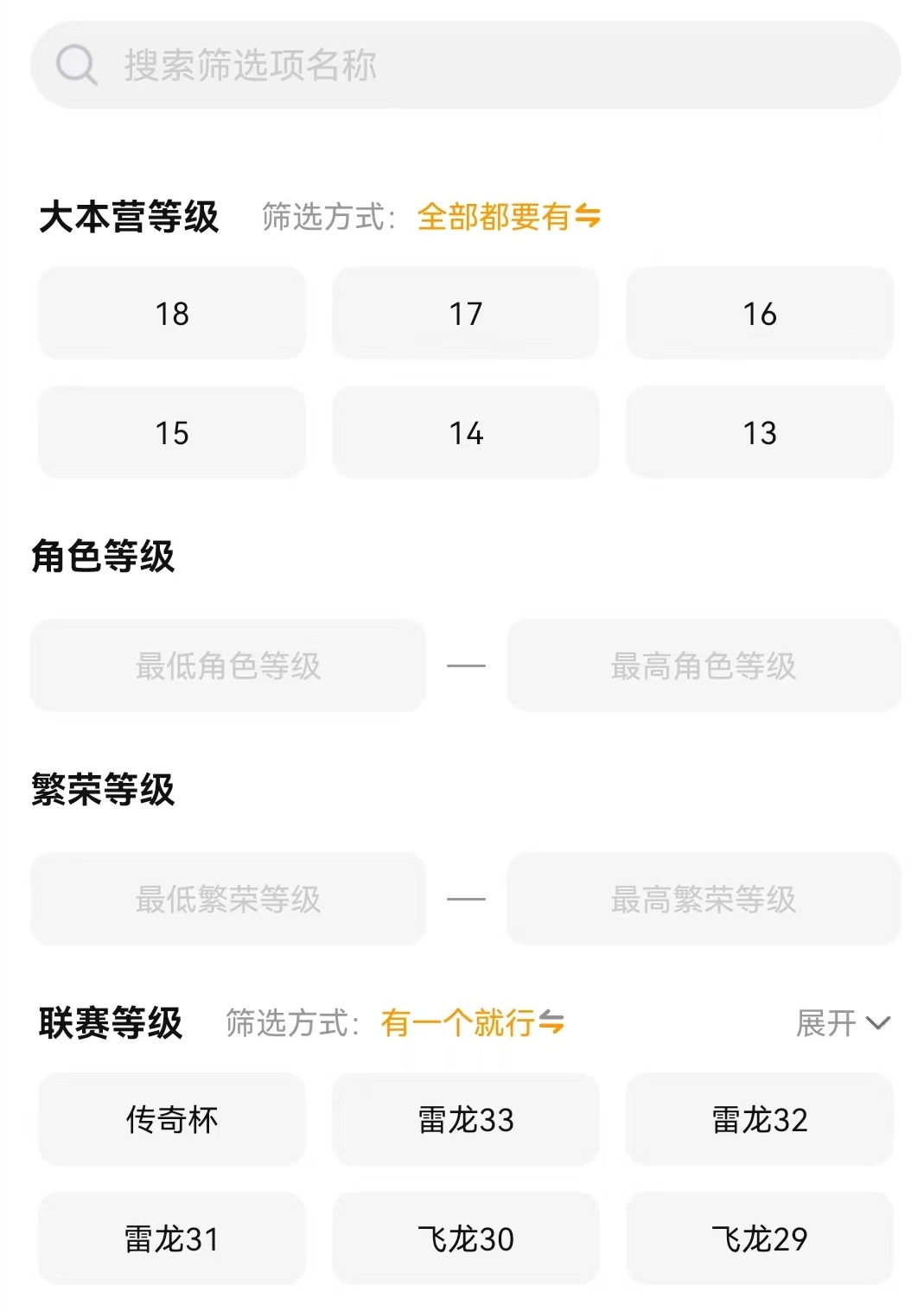Enter a value in 最低角色等级

click(x=228, y=665)
